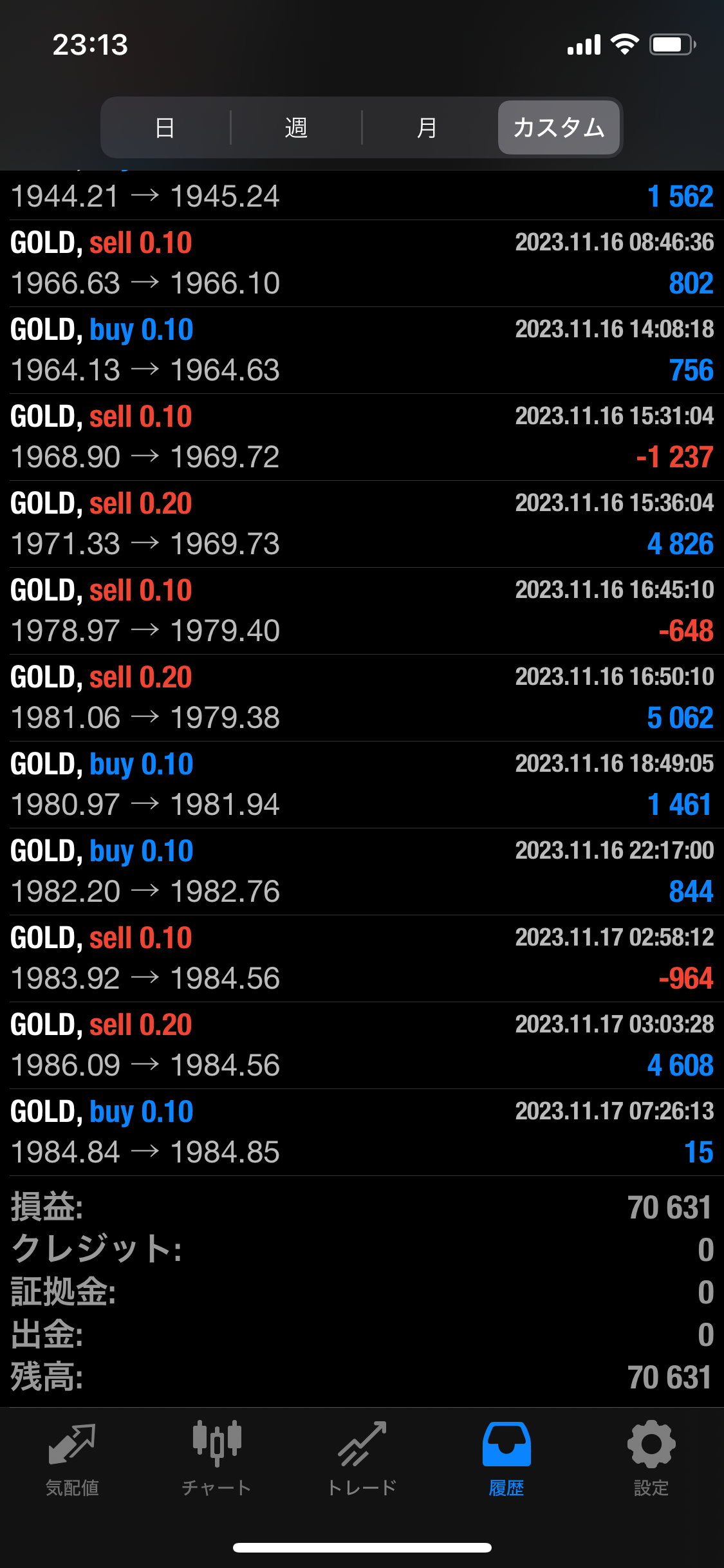
Task: View the GOLD sell trade with -1 237 loss
Action: [362, 437]
